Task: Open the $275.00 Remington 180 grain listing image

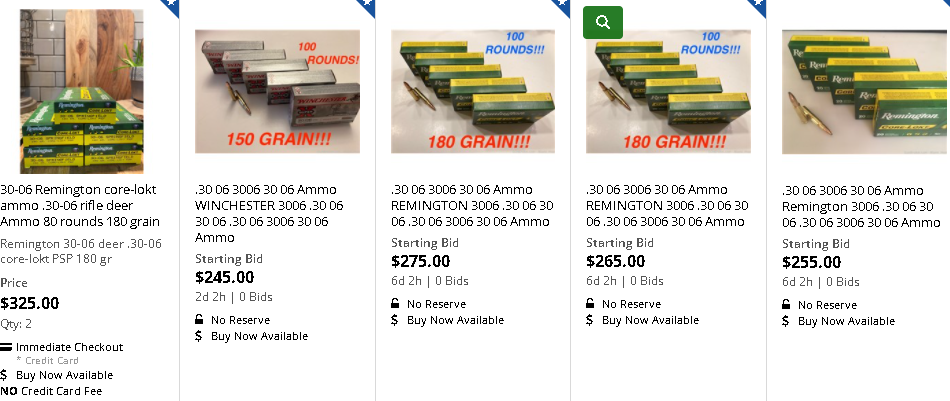Action: coord(472,90)
